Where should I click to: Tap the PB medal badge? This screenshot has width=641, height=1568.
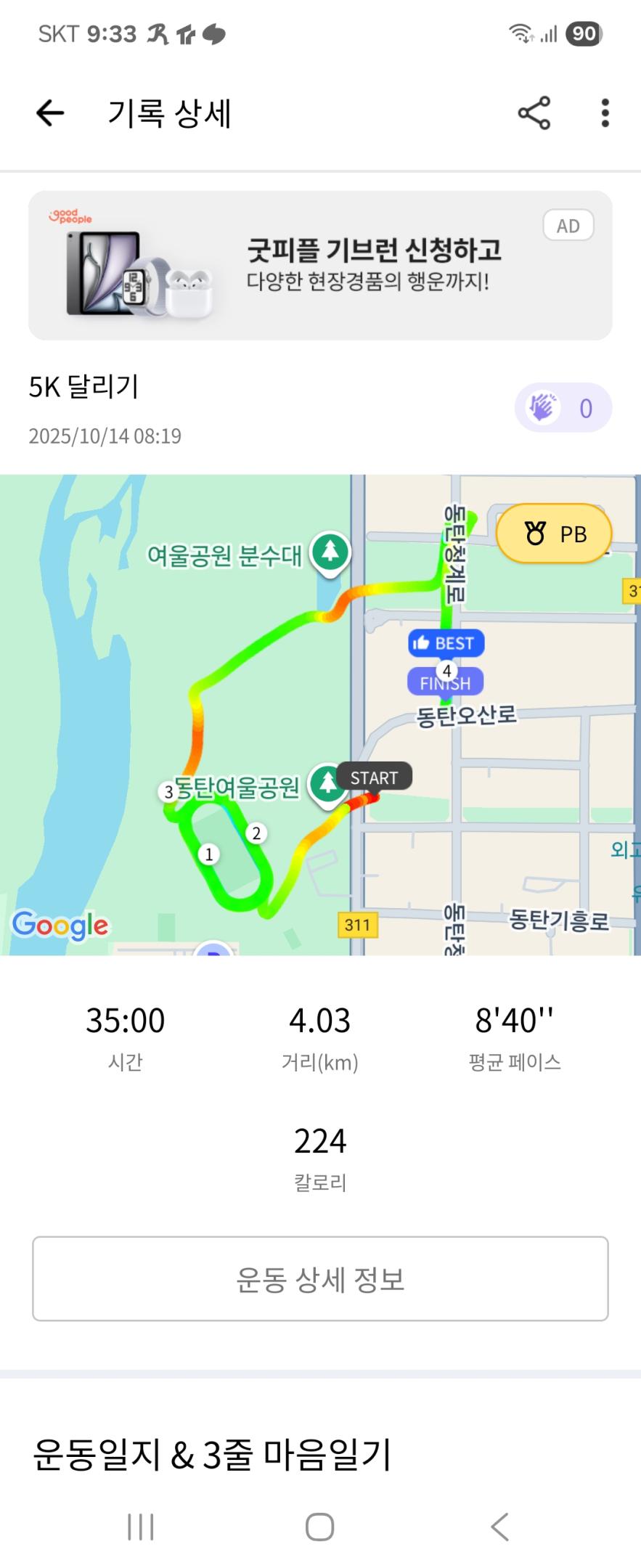pos(554,534)
